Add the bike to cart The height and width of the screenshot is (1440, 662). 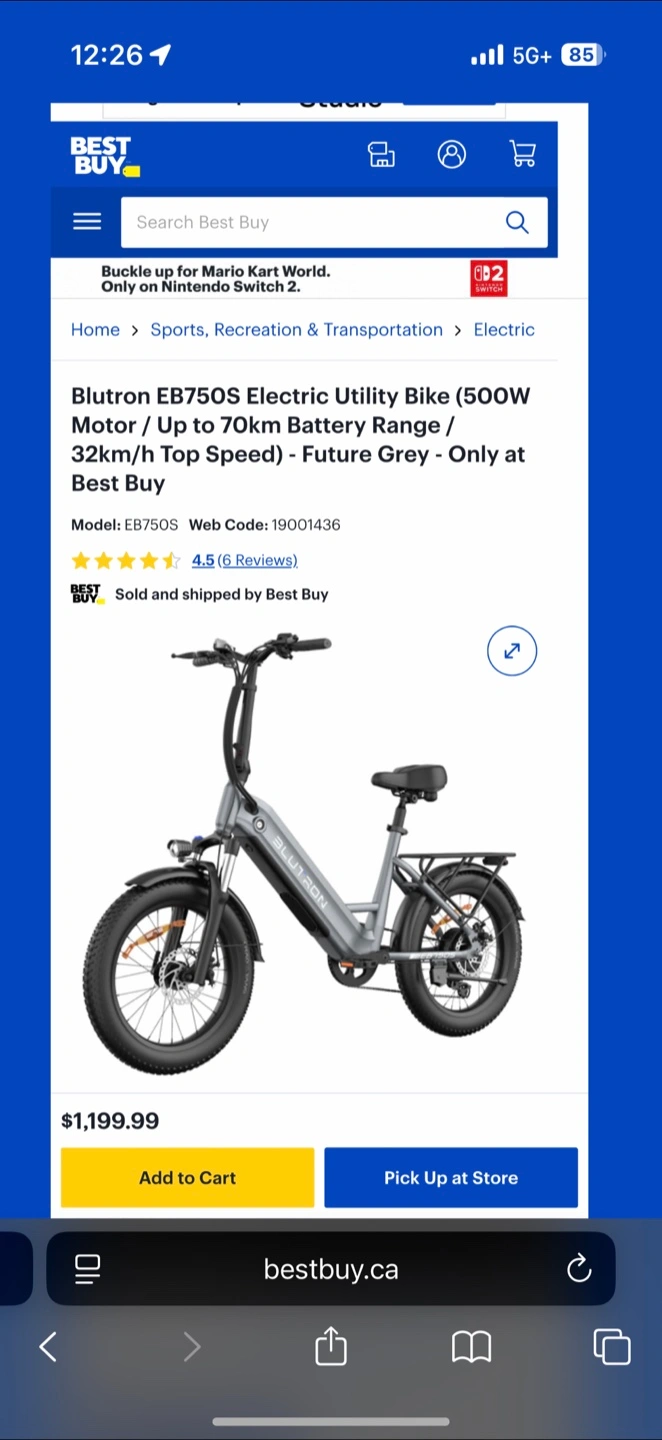[187, 1178]
